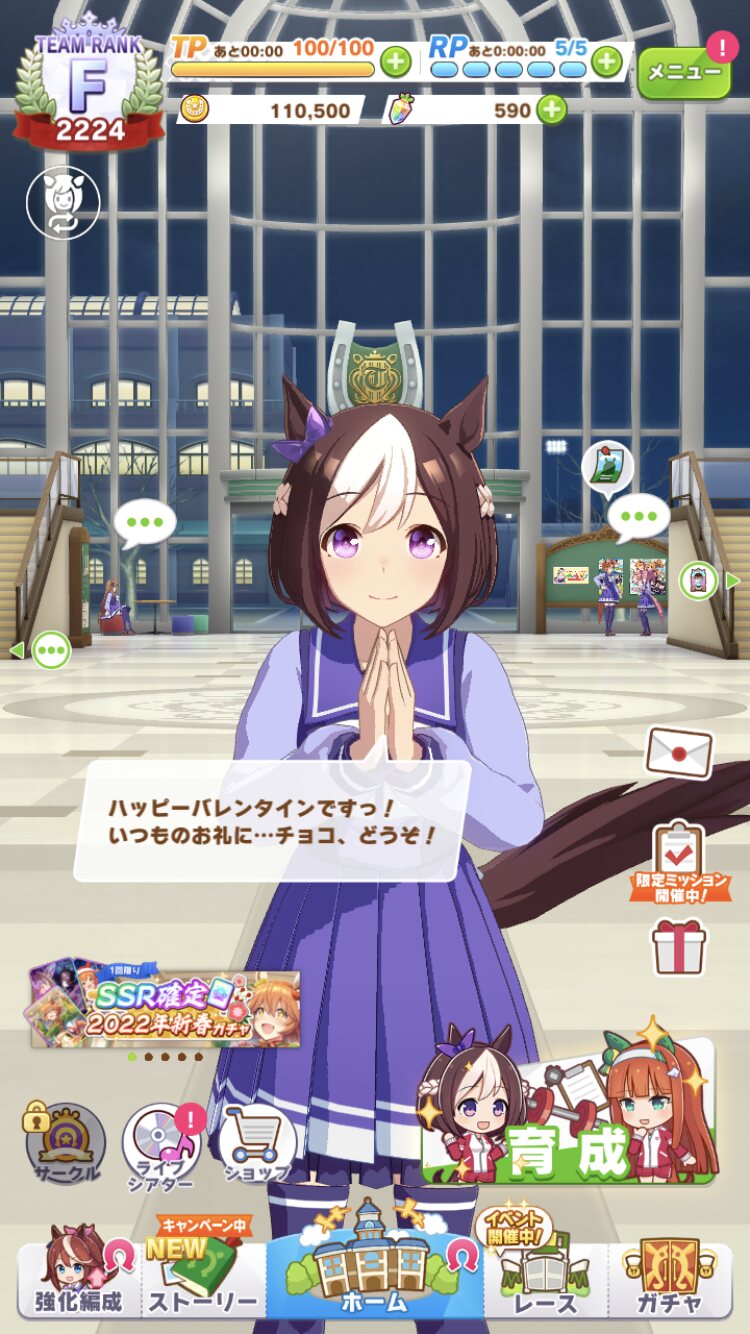The height and width of the screenshot is (1334, 750).
Task: Start training with the 育成 button
Action: point(569,1112)
